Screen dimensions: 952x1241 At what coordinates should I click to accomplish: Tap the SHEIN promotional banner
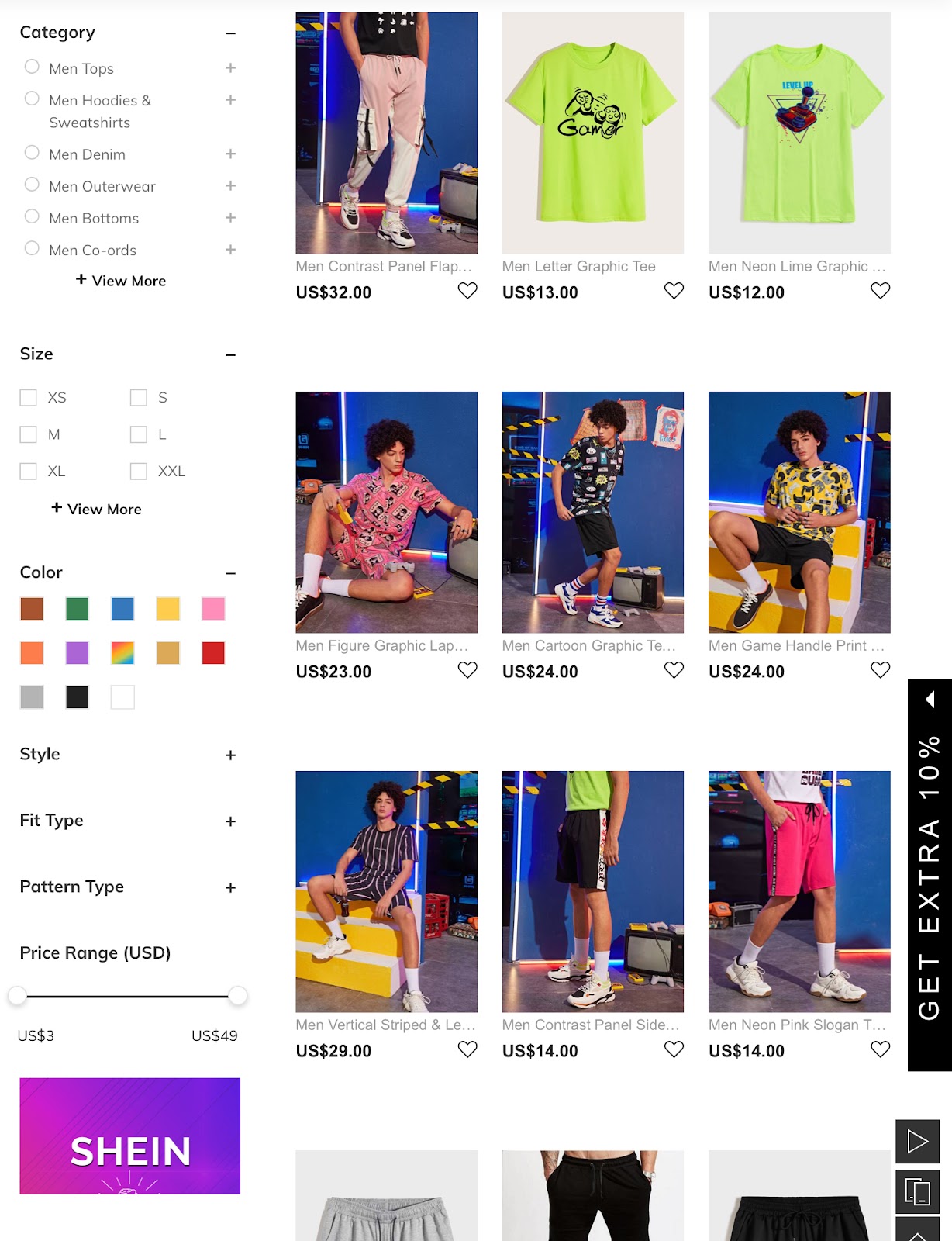pyautogui.click(x=129, y=1136)
